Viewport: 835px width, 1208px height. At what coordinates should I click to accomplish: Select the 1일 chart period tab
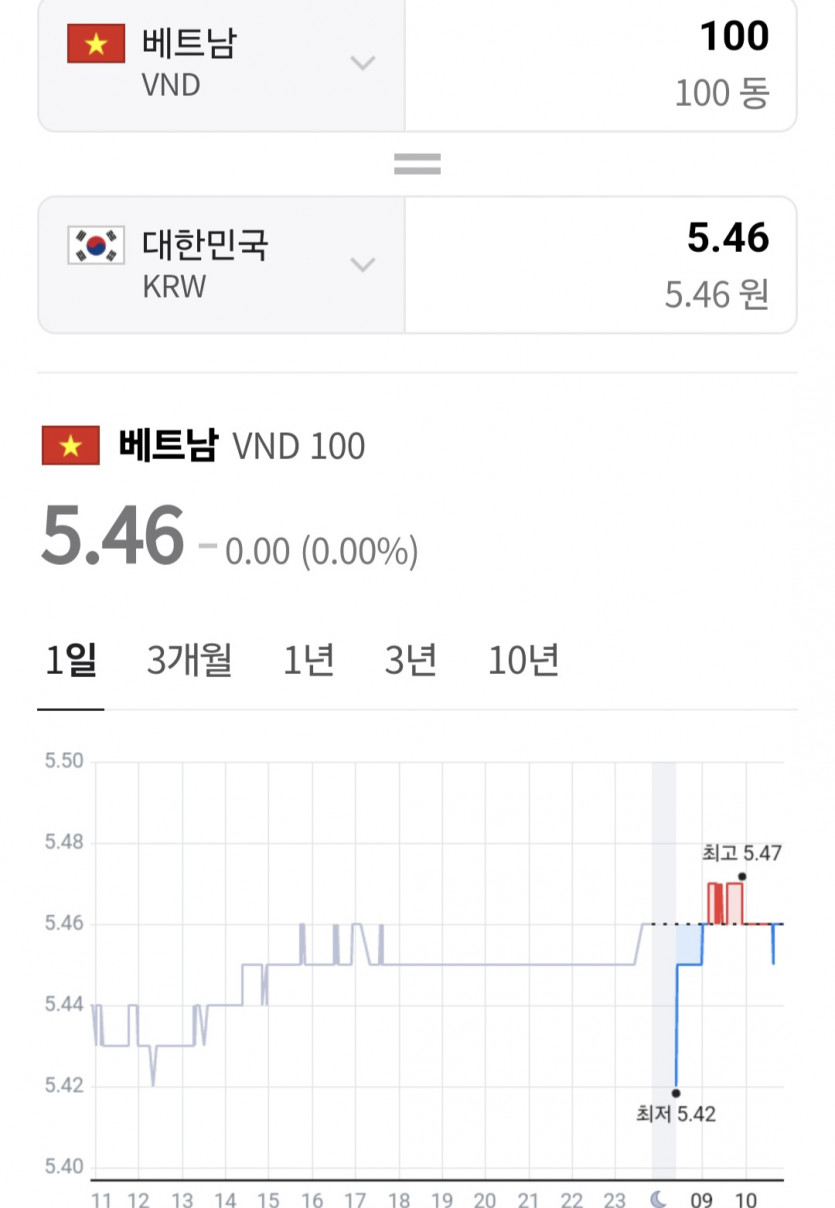71,661
